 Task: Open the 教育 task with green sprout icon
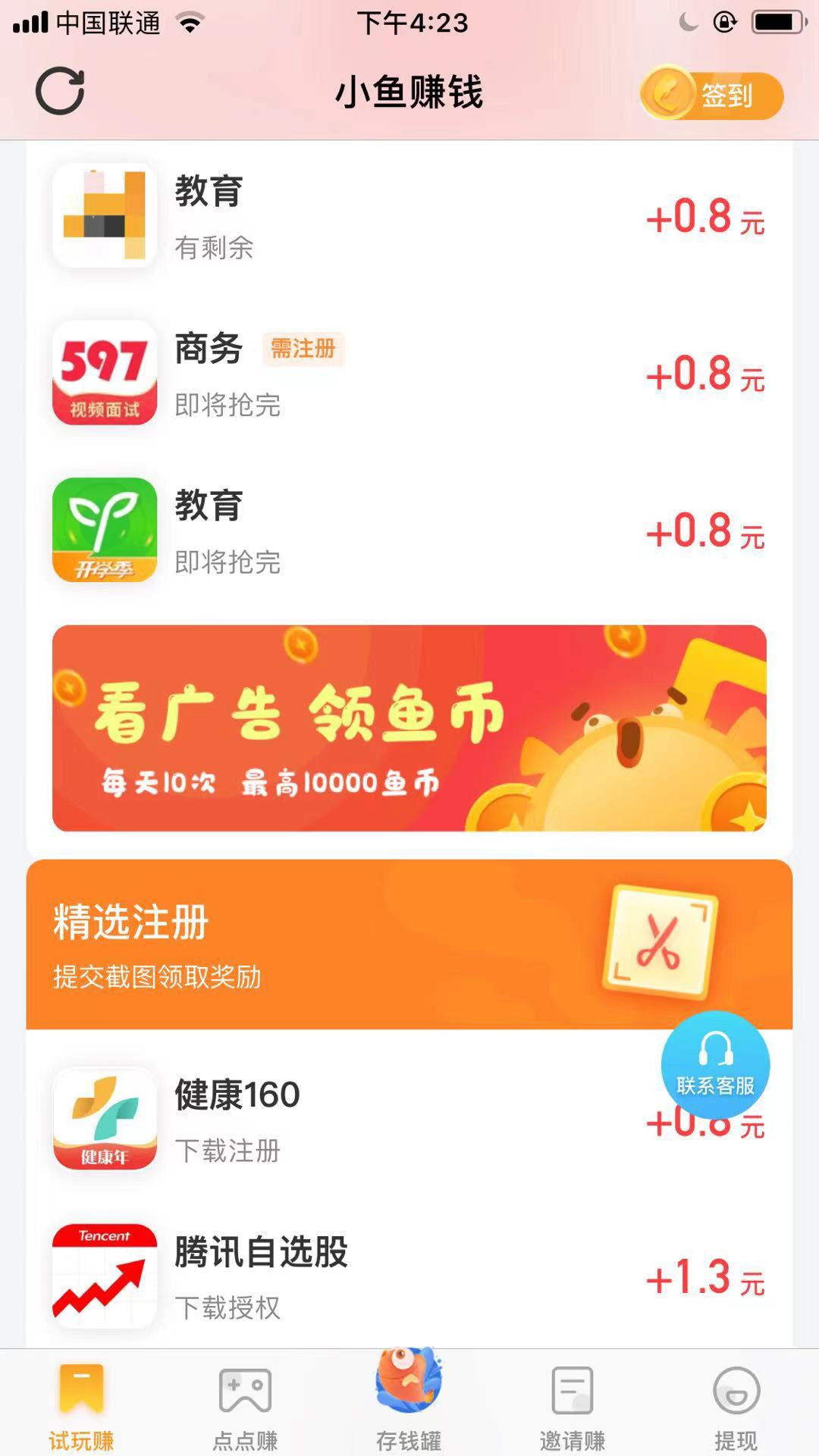(x=409, y=531)
